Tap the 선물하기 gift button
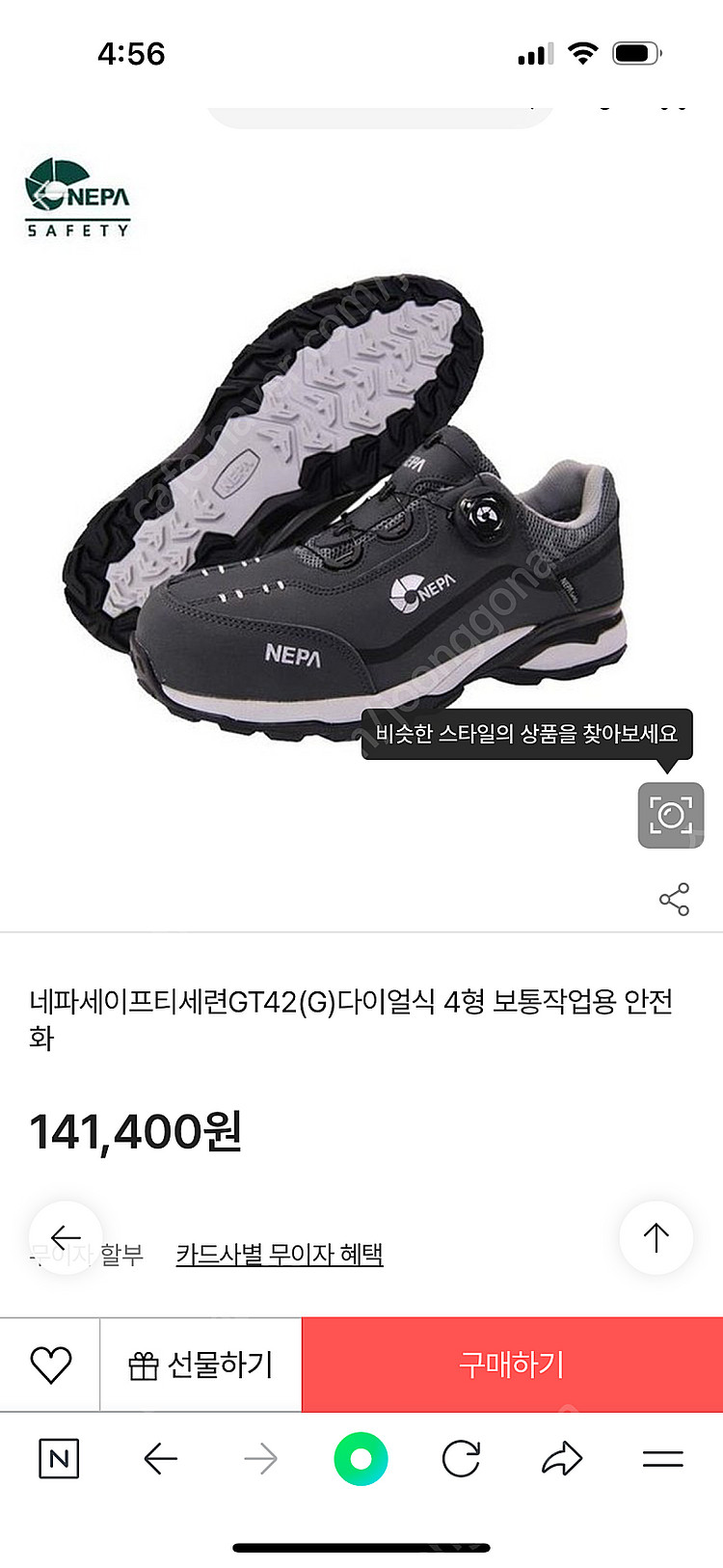This screenshot has height=1568, width=723. click(x=201, y=1365)
